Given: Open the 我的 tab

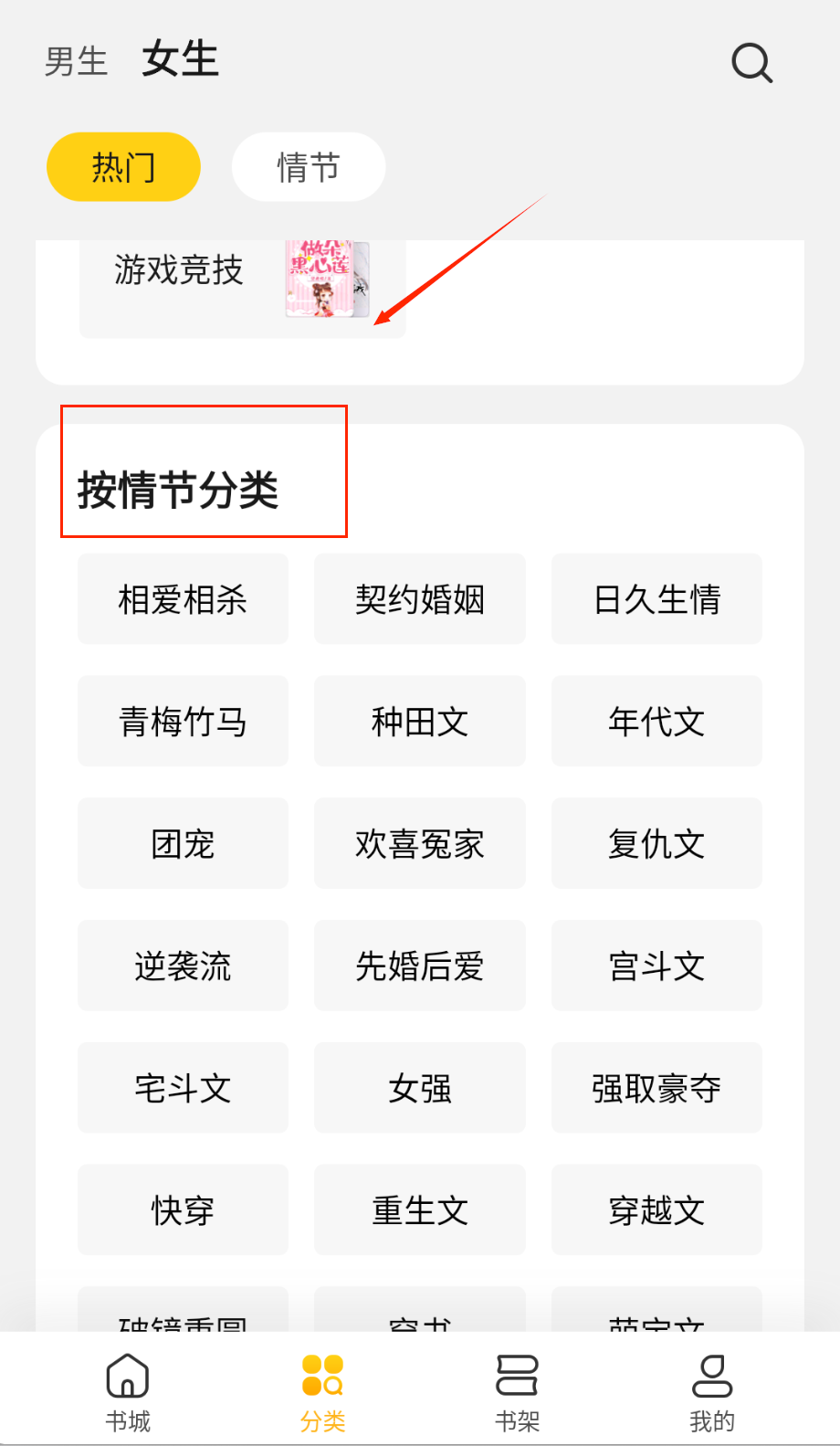Looking at the screenshot, I should (x=712, y=1392).
